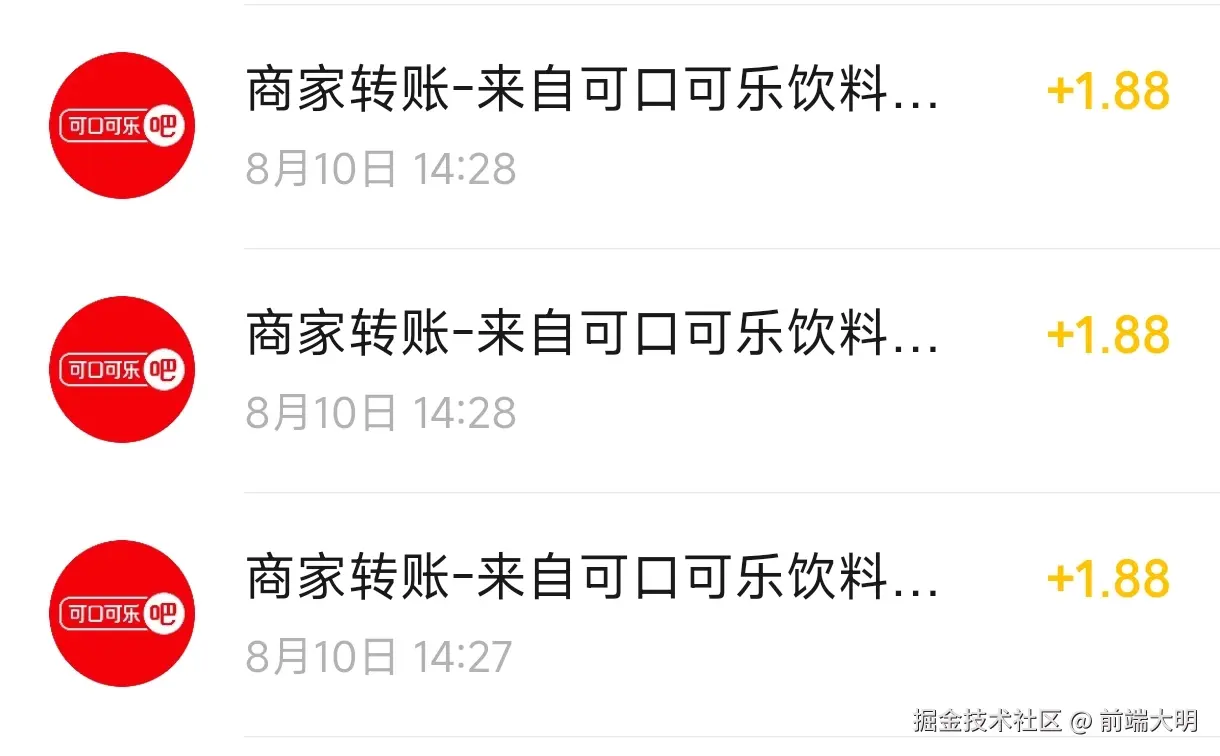Open the 可口可乐 transfer from 14:27
The height and width of the screenshot is (756, 1220).
[x=592, y=613]
